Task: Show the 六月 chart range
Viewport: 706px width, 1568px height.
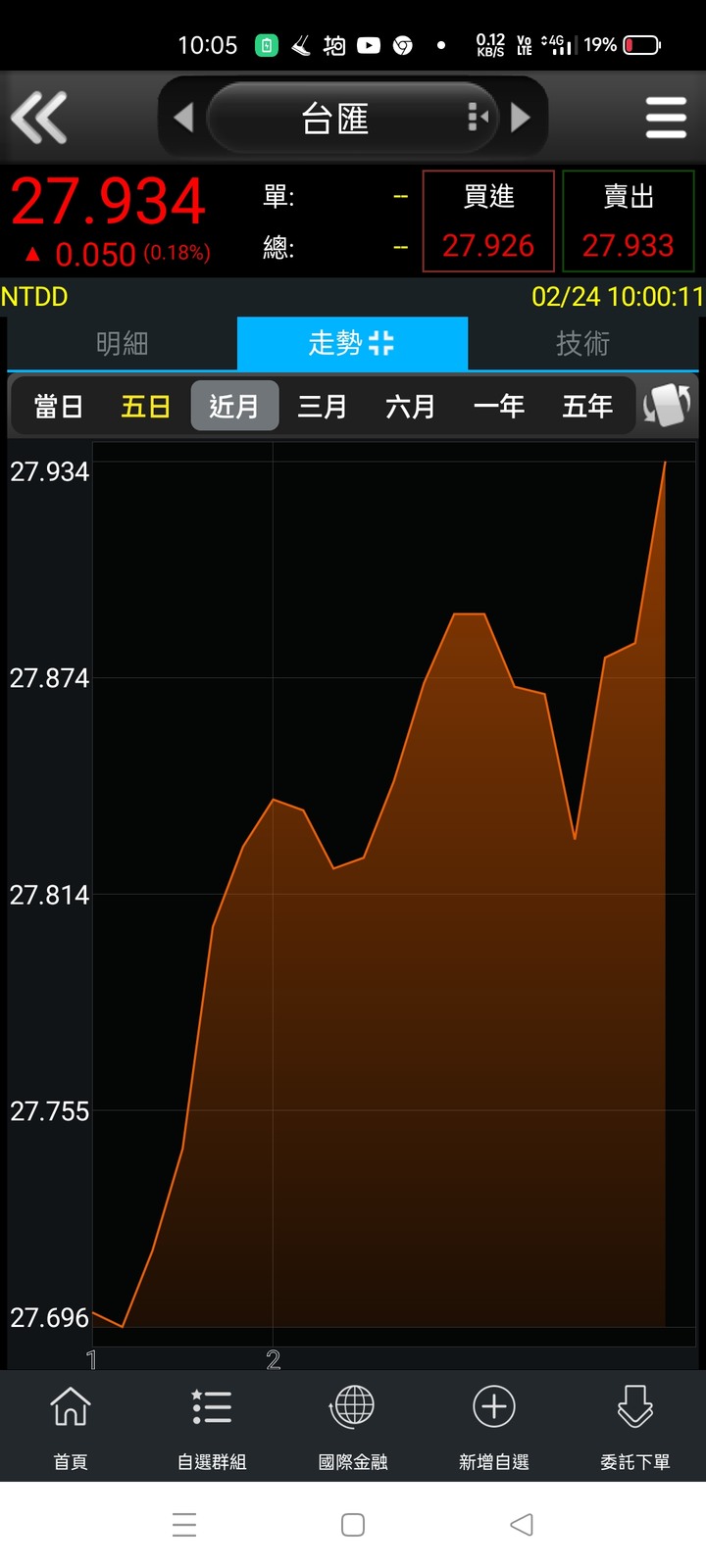Action: [x=411, y=406]
